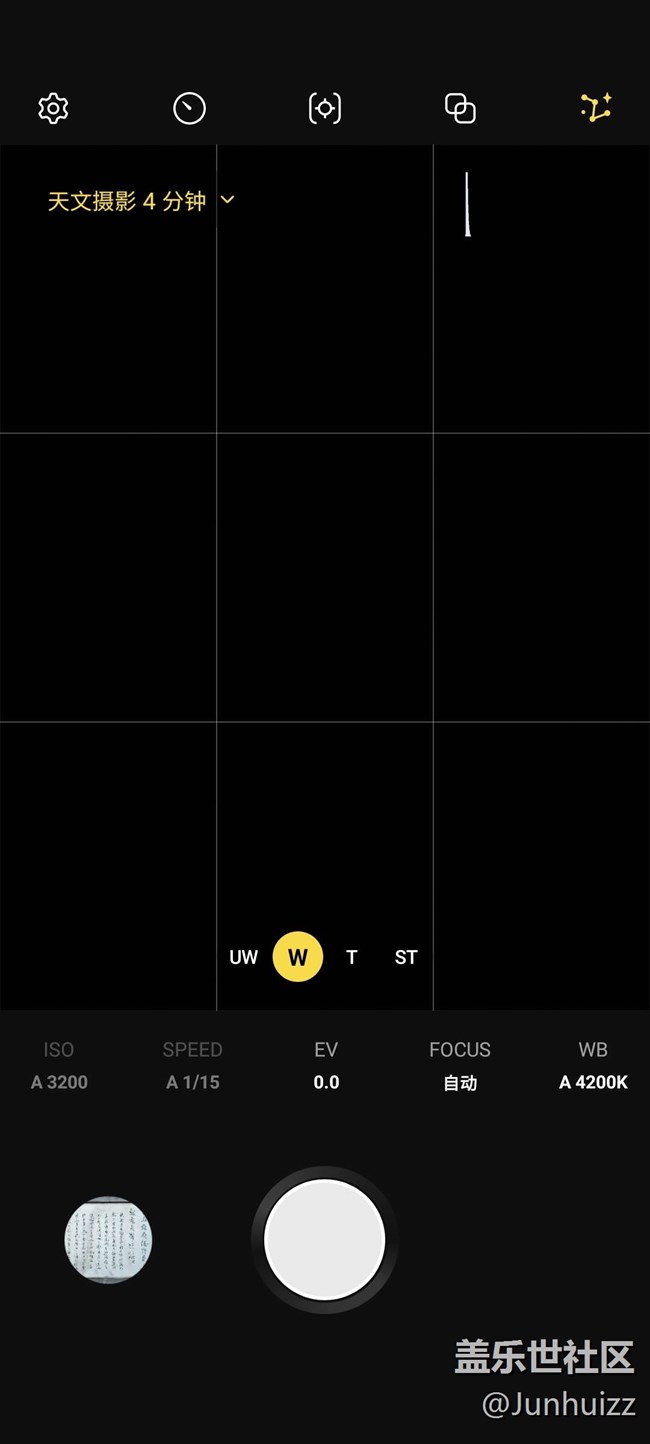Tap the shutter button to capture

325,1240
